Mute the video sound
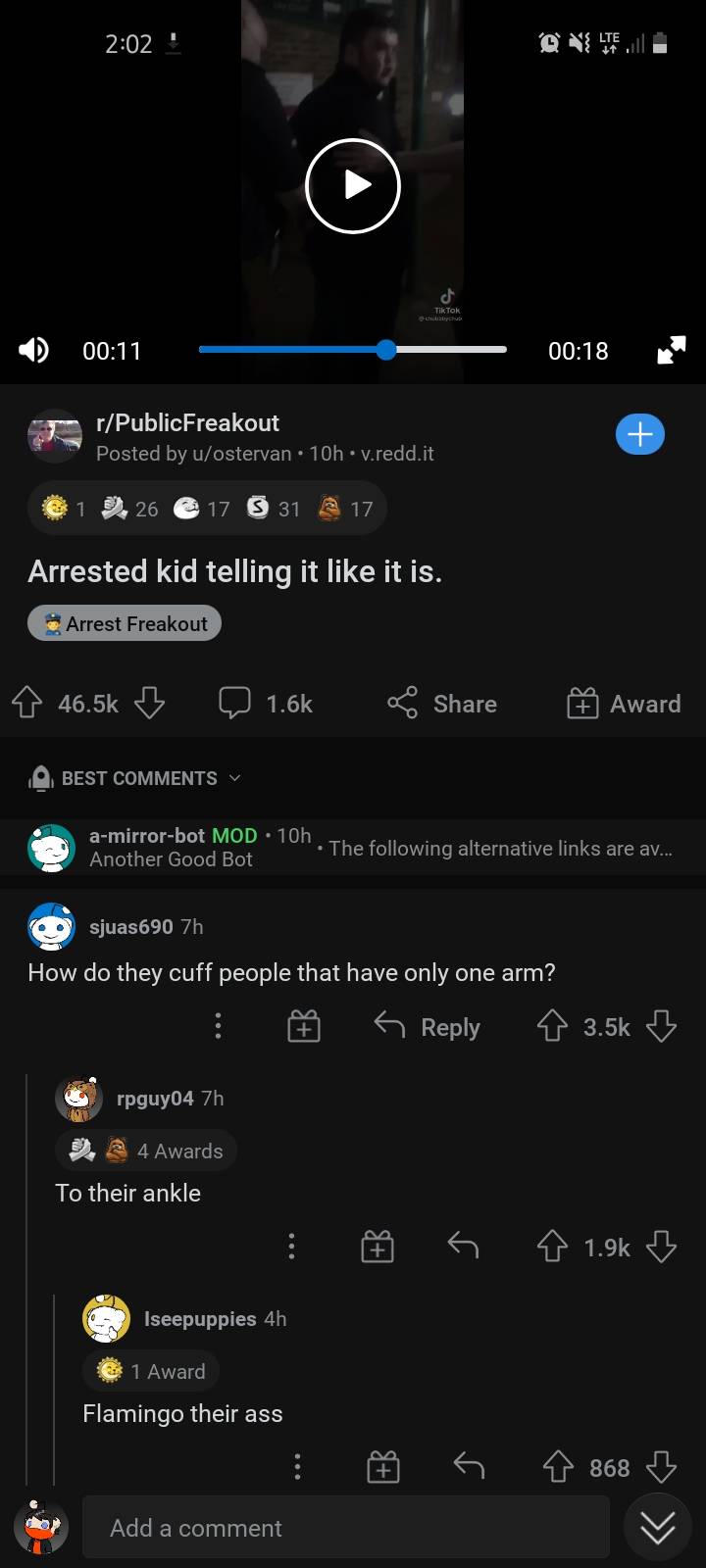 click(x=33, y=350)
